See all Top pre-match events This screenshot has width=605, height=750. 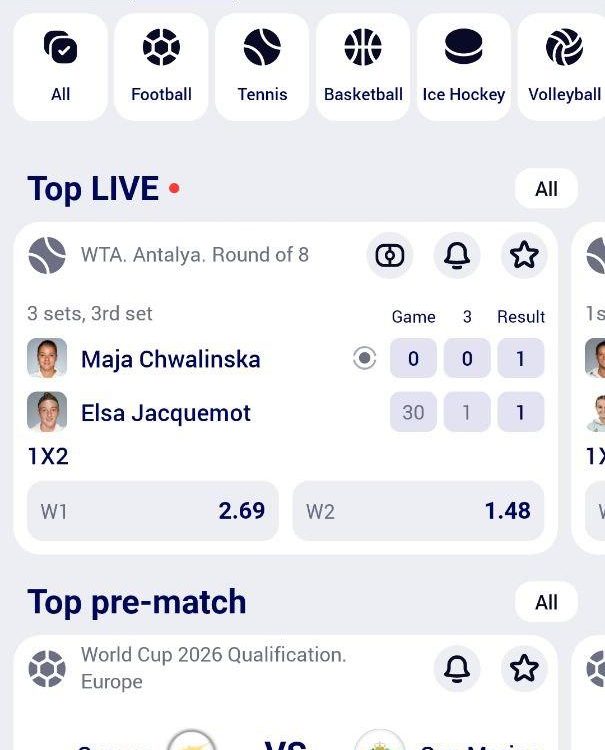point(546,602)
